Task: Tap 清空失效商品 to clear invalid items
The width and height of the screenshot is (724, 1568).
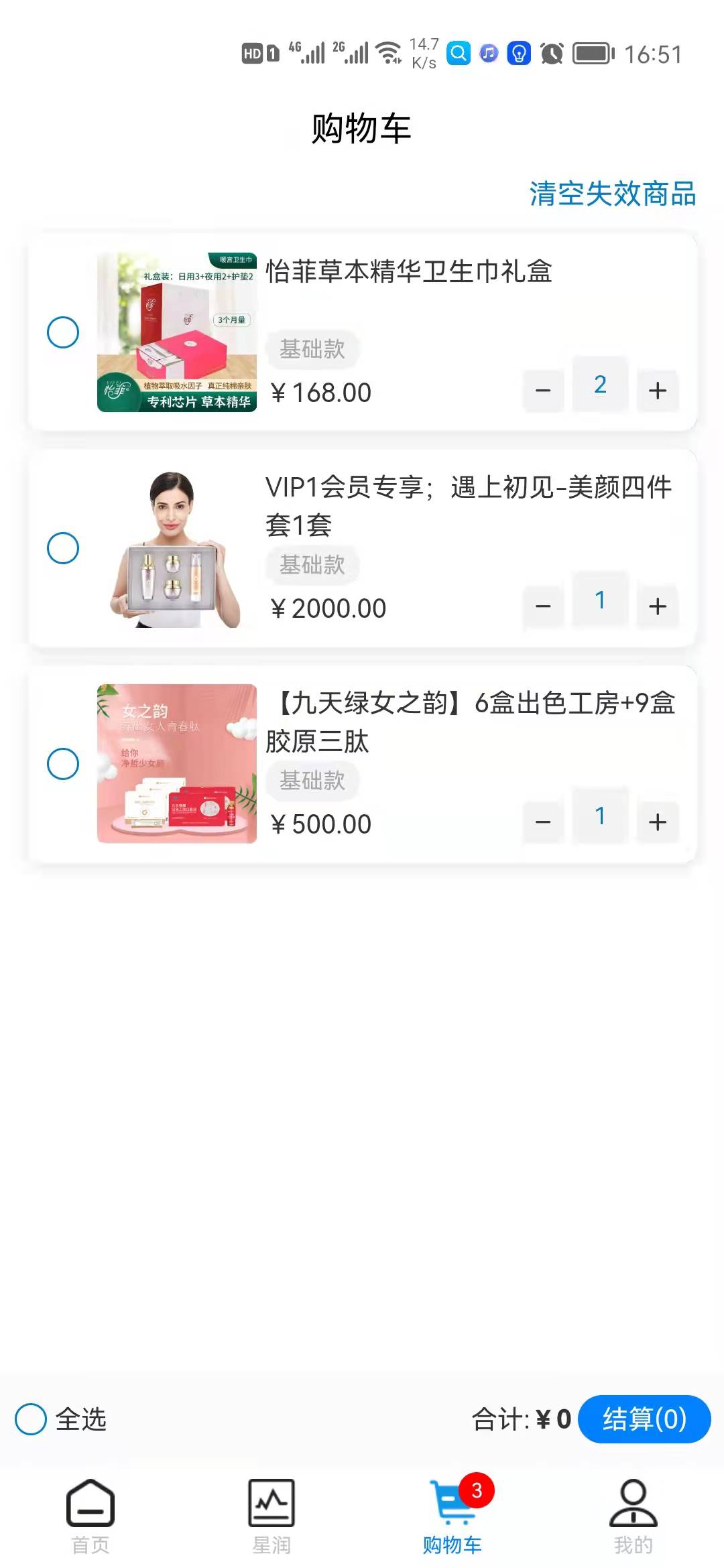Action: [x=612, y=194]
